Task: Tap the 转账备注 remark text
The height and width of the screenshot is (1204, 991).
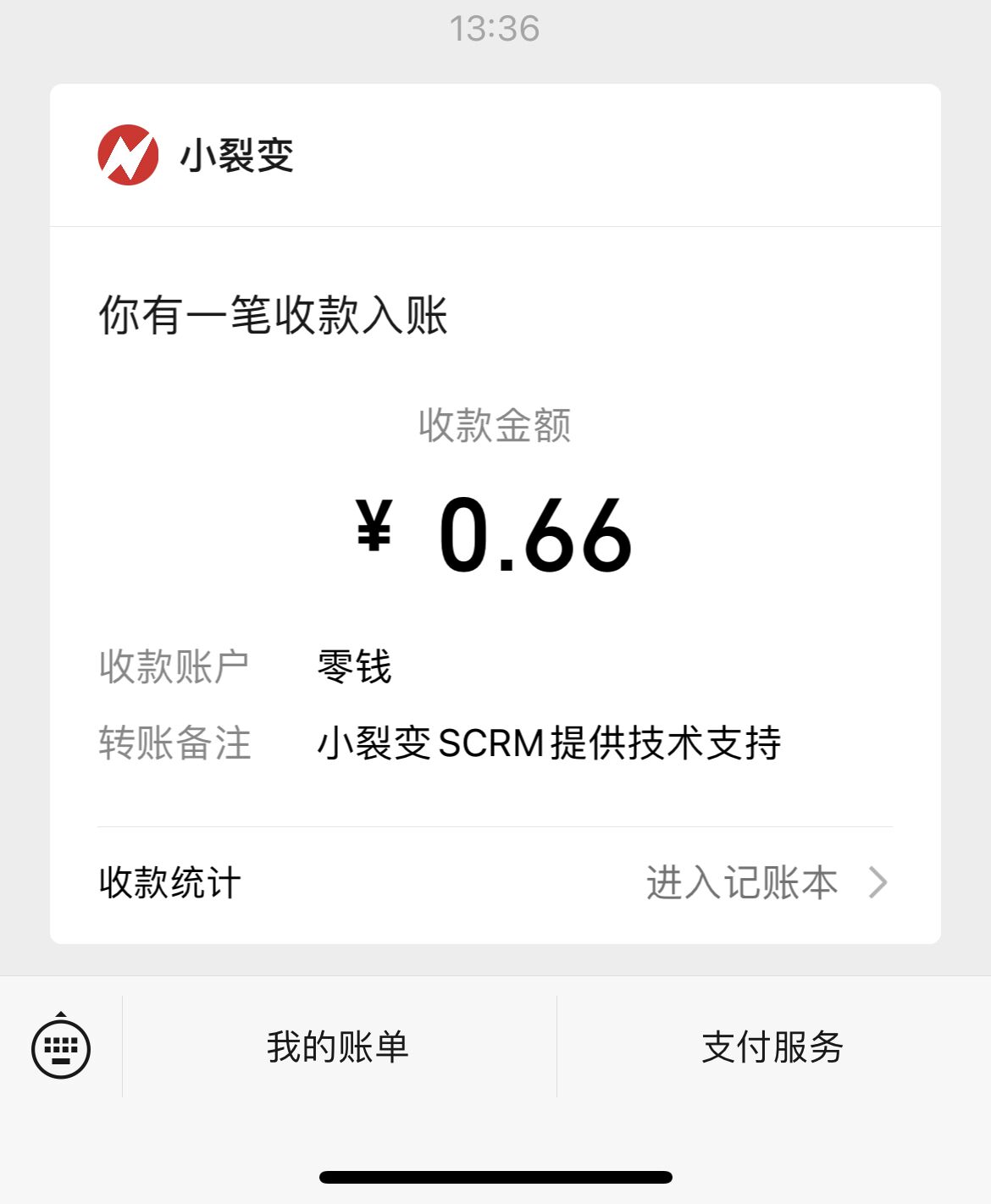Action: tap(551, 744)
